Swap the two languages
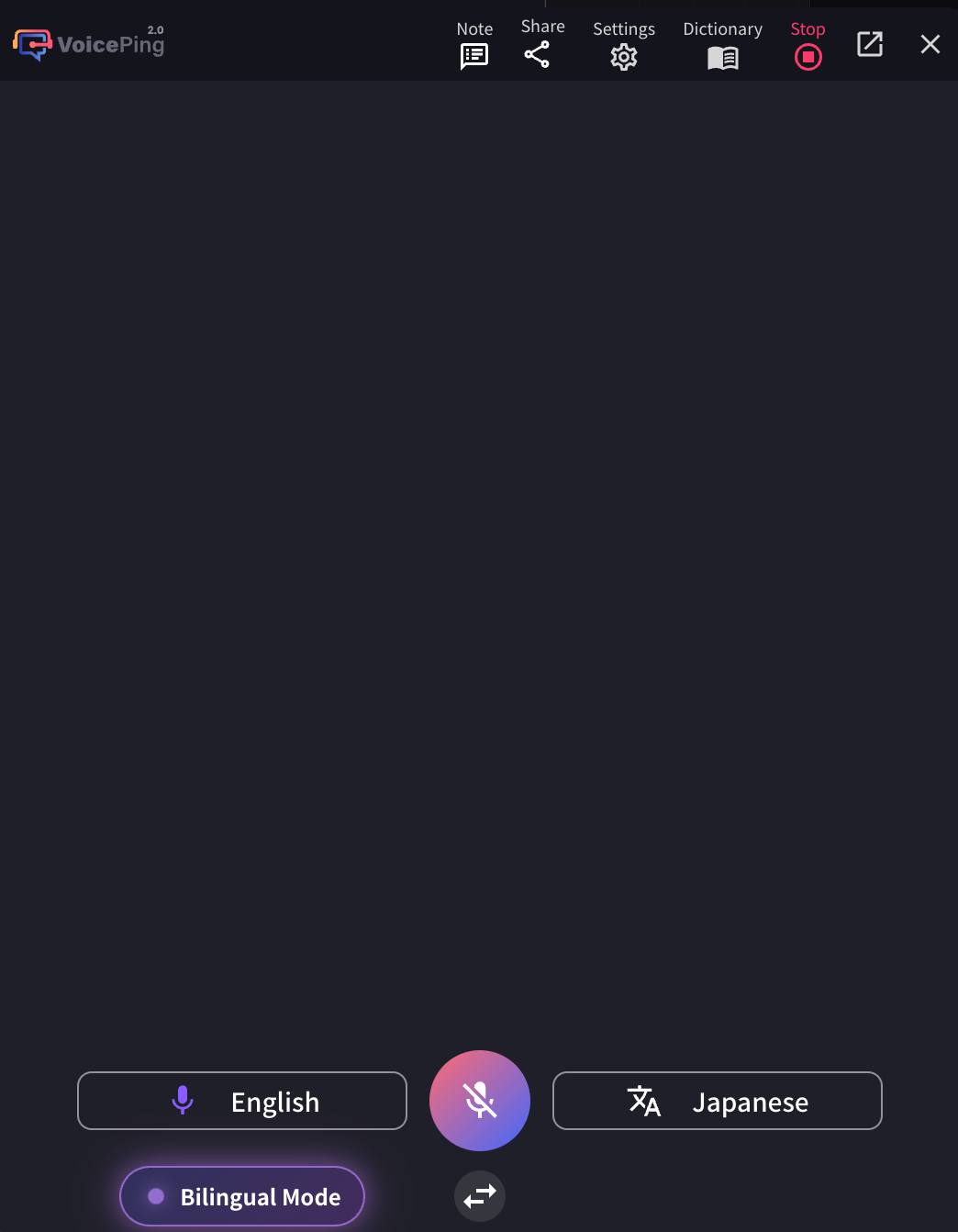Image resolution: width=958 pixels, height=1232 pixels. tap(480, 1196)
